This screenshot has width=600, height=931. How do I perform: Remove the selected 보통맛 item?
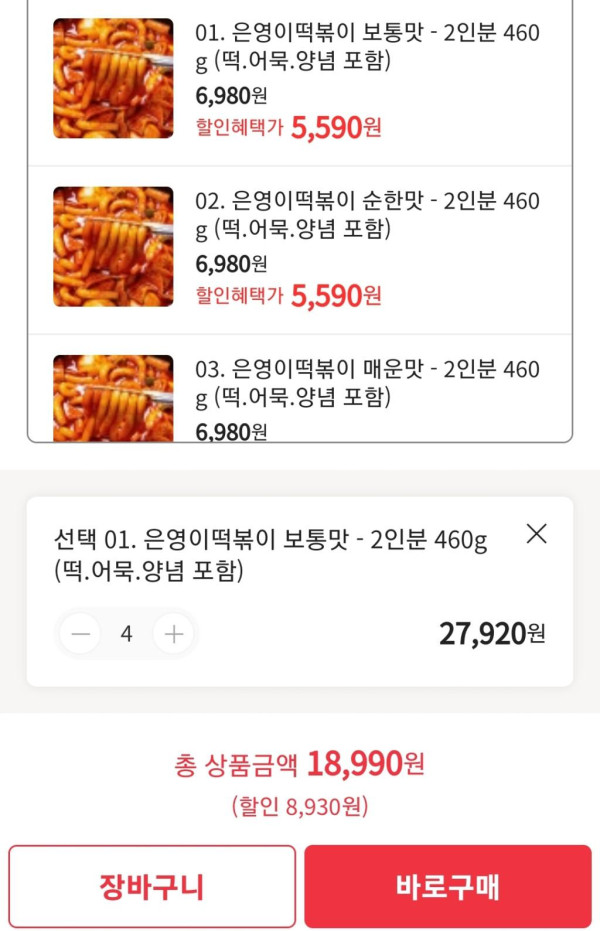point(537,534)
